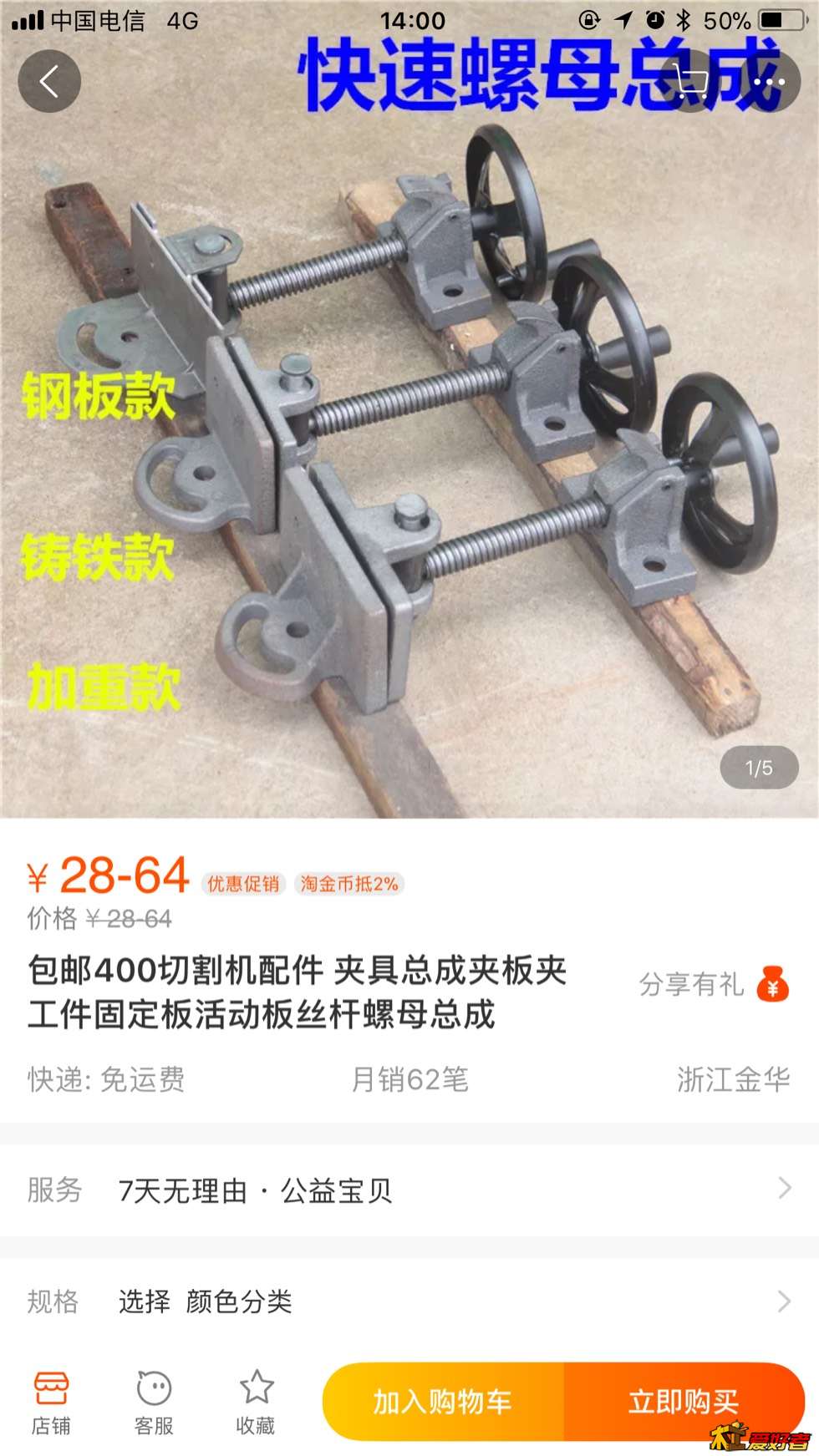
Task: Tap the 优惠促销 promotion tag
Action: click(x=243, y=884)
